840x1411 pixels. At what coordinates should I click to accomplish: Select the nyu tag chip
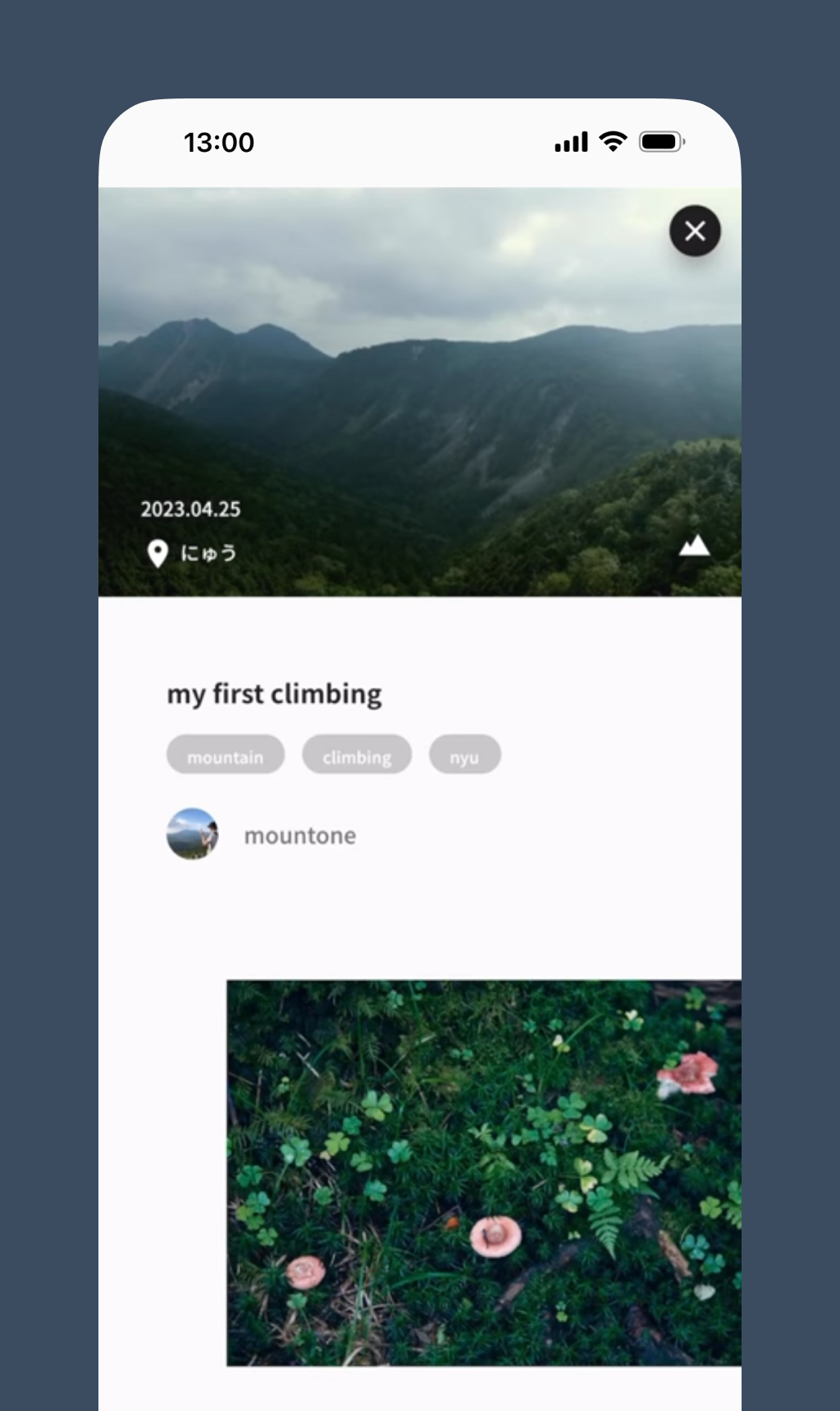464,755
